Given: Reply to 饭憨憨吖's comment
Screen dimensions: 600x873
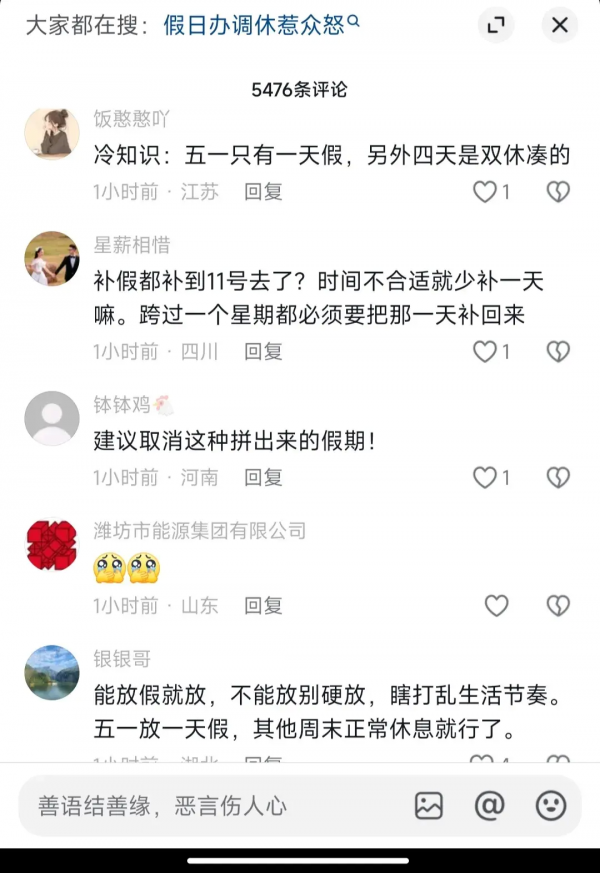Looking at the screenshot, I should coord(263,192).
